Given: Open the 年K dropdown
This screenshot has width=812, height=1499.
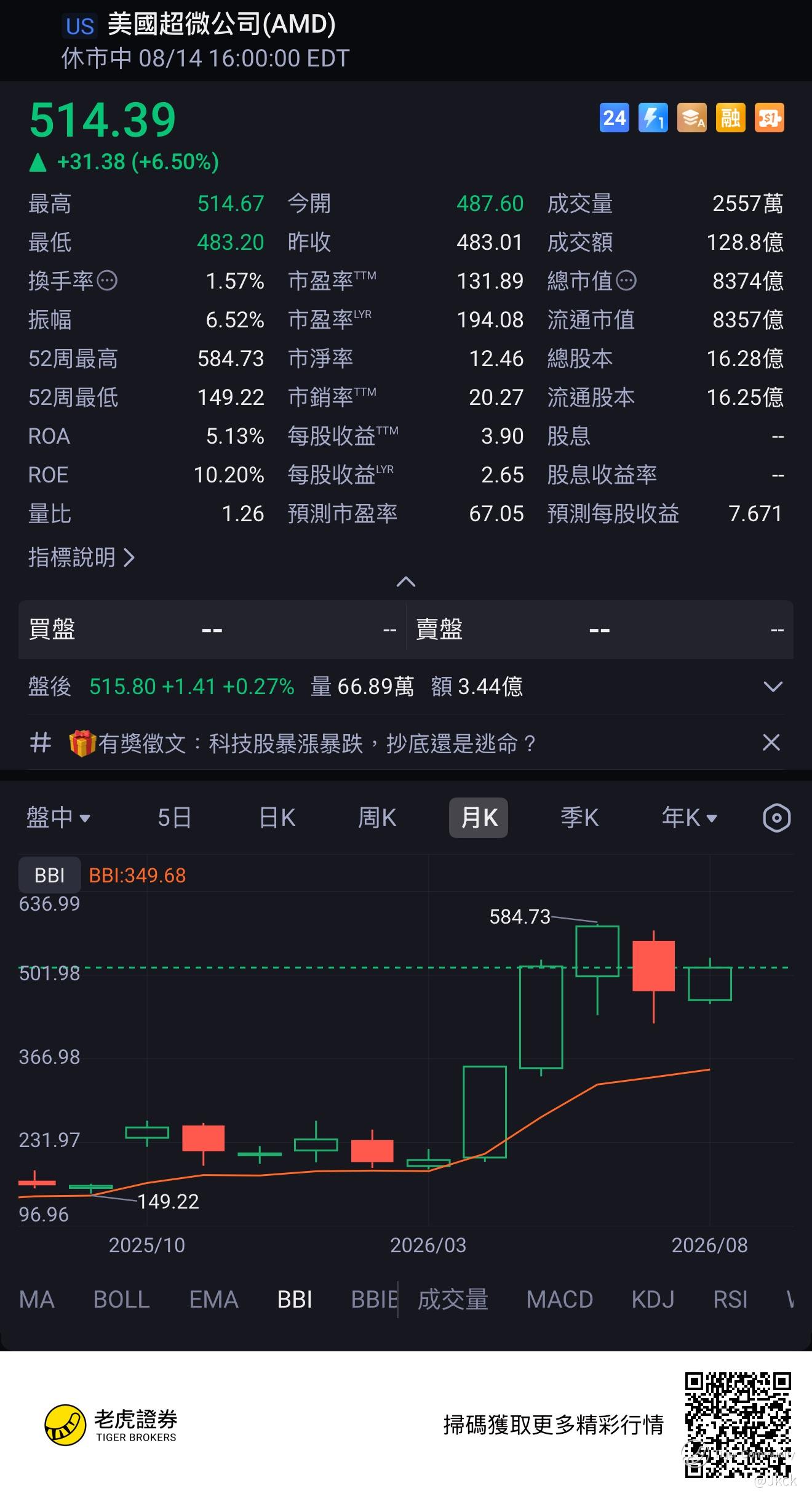Looking at the screenshot, I should [x=689, y=818].
